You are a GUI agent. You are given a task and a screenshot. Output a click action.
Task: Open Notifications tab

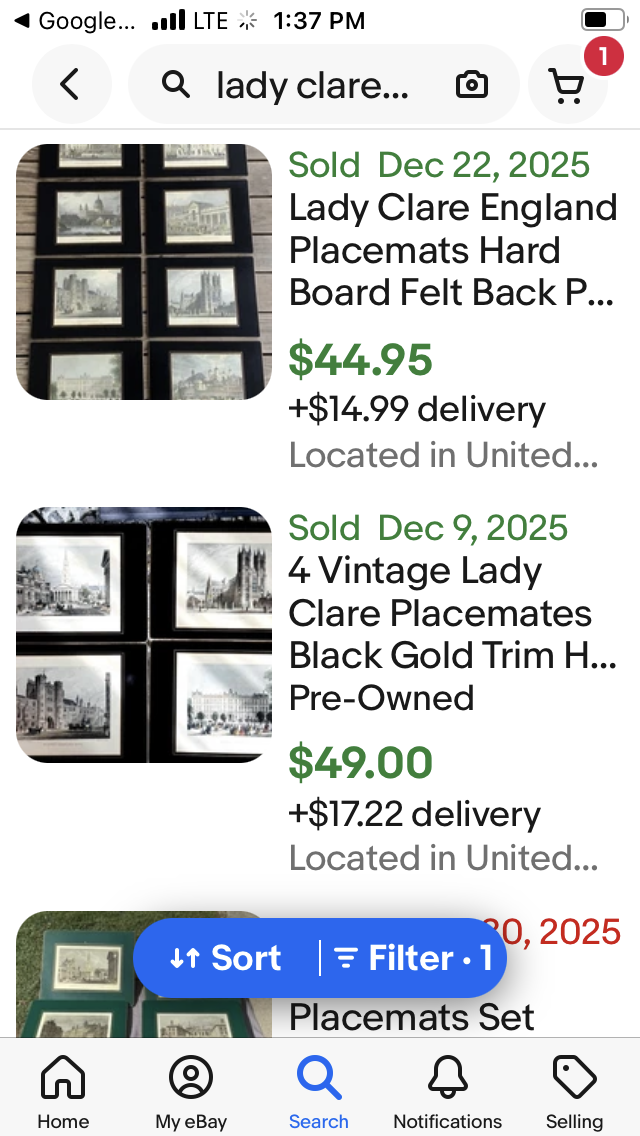pyautogui.click(x=447, y=1092)
